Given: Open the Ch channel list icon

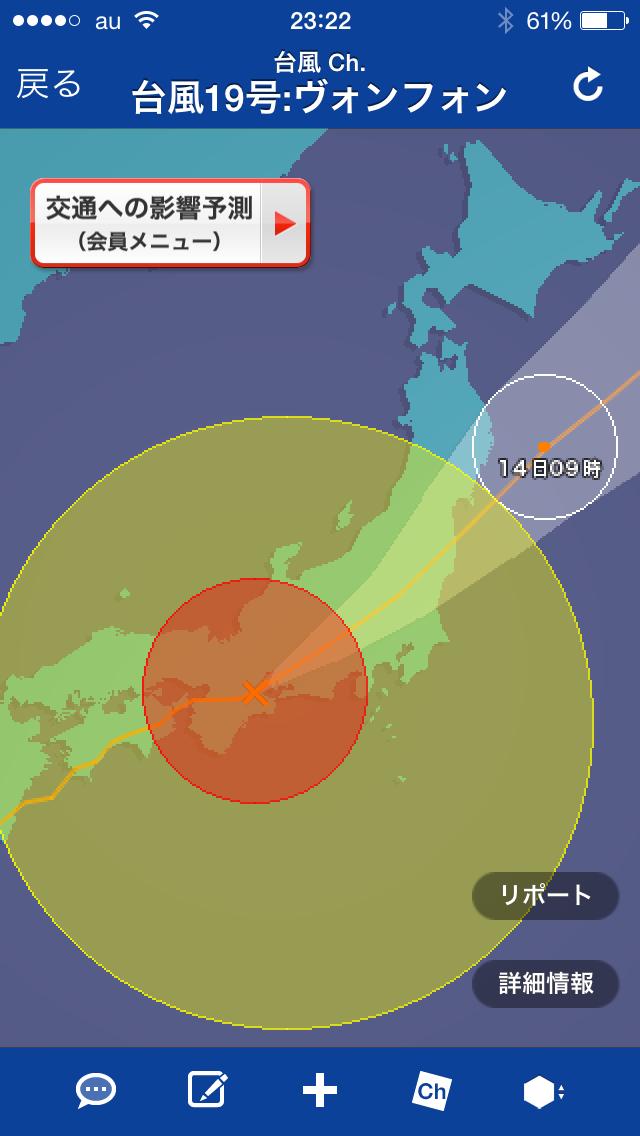Looking at the screenshot, I should click(431, 1091).
